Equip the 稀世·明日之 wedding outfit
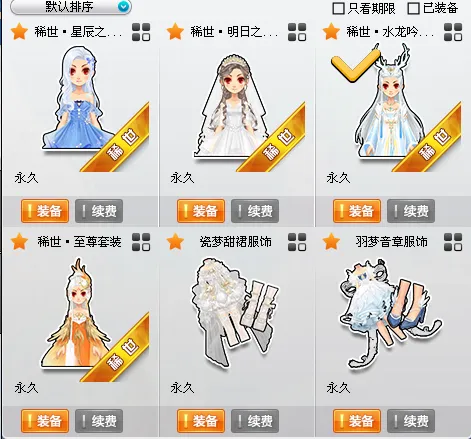 (x=201, y=211)
